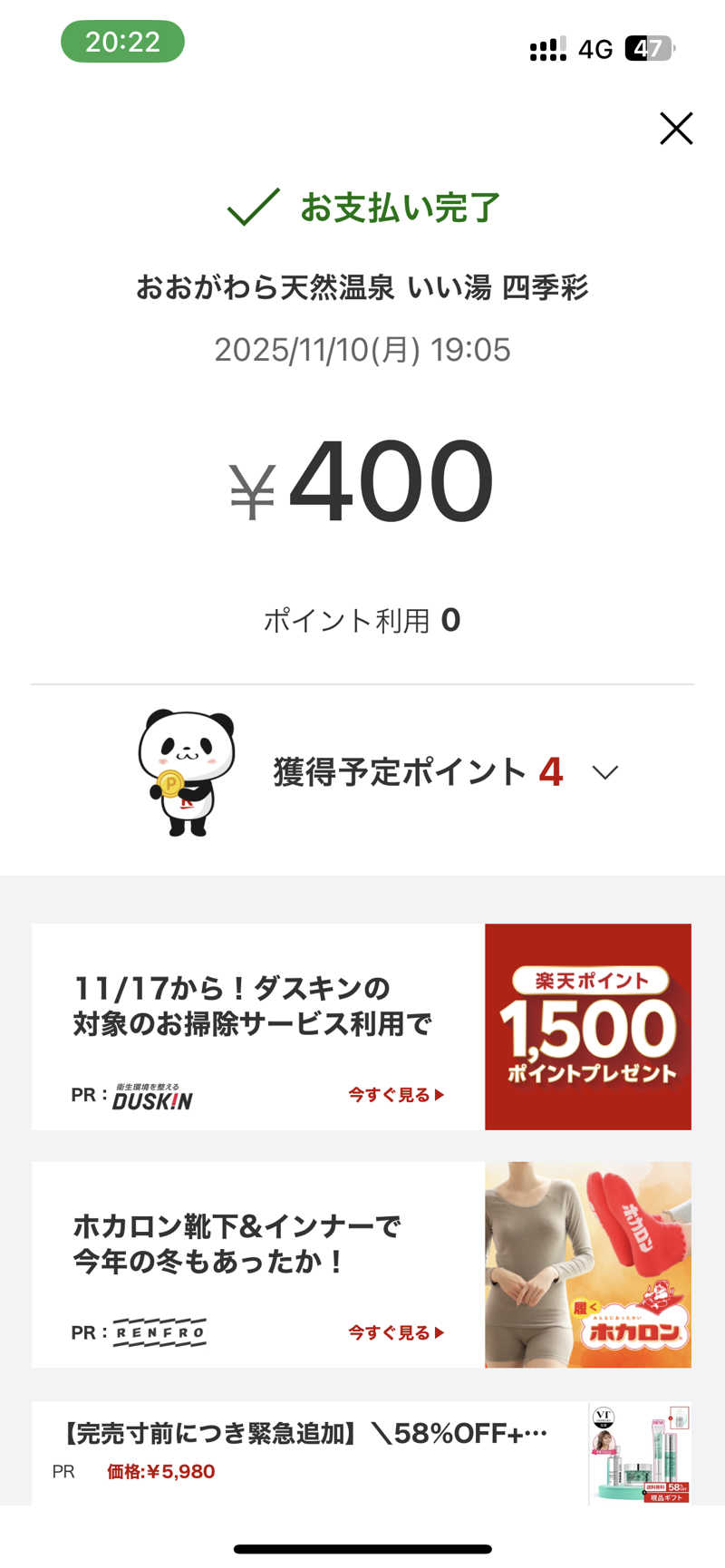The width and height of the screenshot is (725, 1568).
Task: Close the payment complete screen
Action: (x=676, y=129)
